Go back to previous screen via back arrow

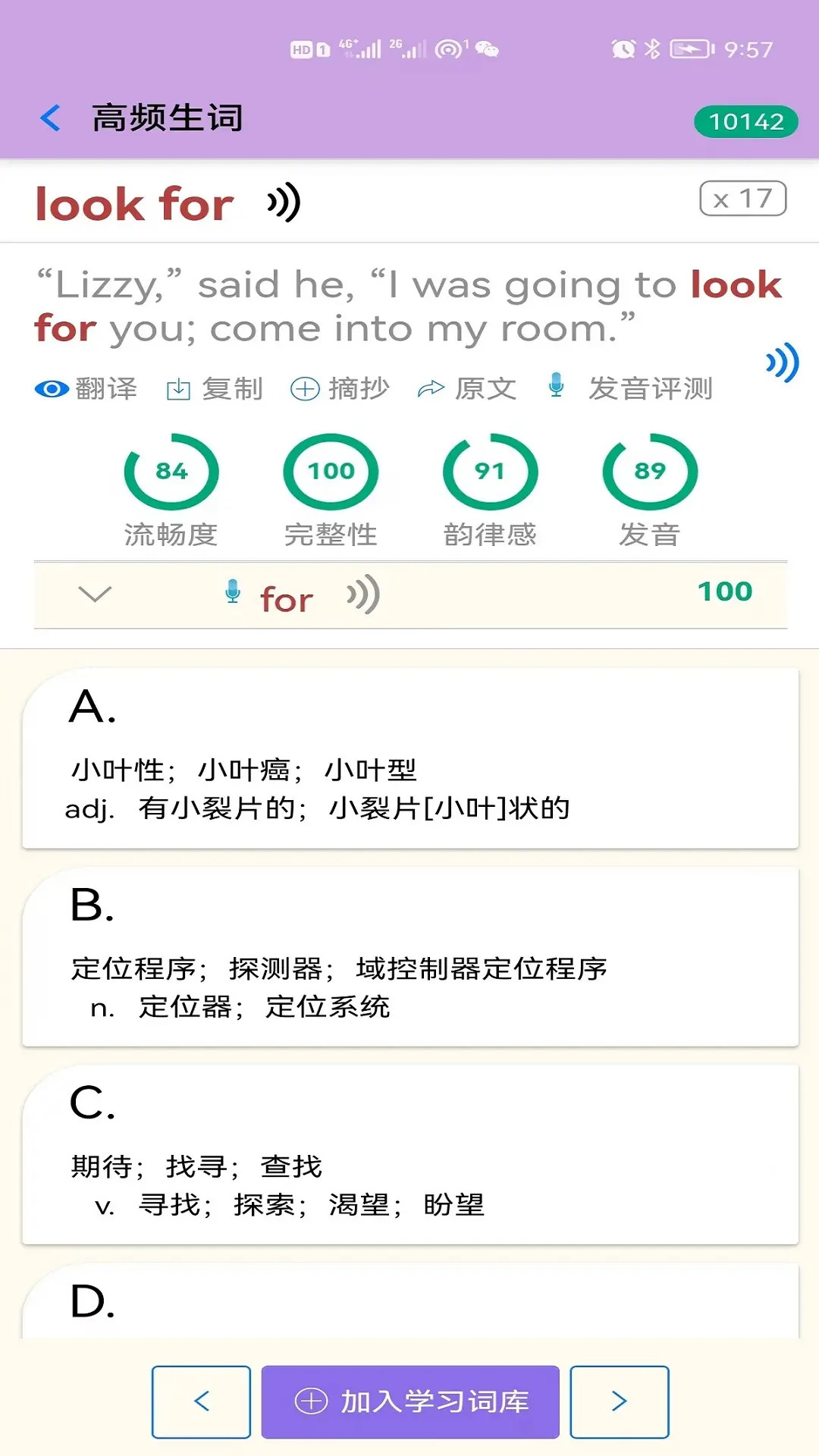[50, 118]
